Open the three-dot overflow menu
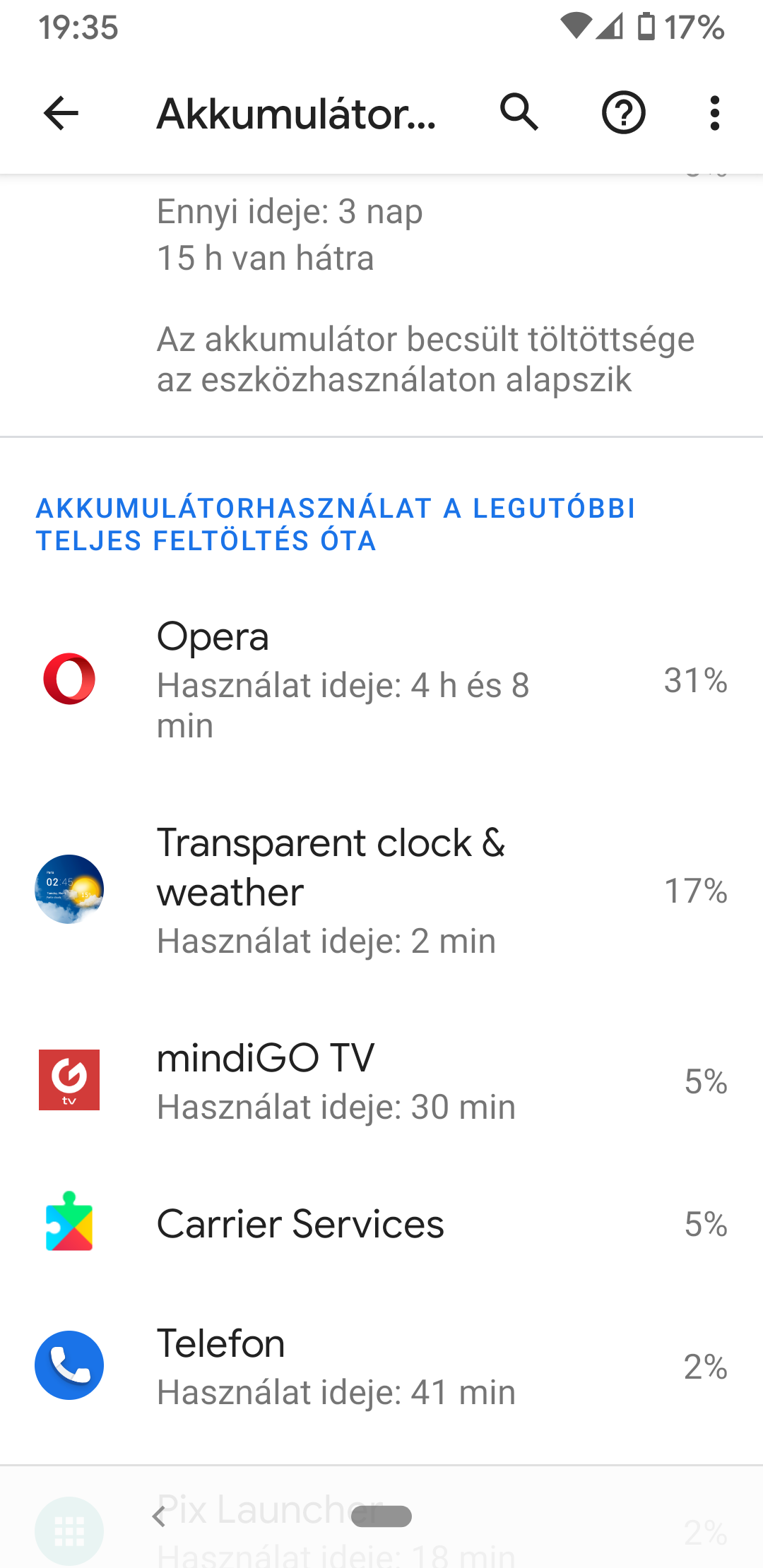This screenshot has width=763, height=1568. (715, 113)
